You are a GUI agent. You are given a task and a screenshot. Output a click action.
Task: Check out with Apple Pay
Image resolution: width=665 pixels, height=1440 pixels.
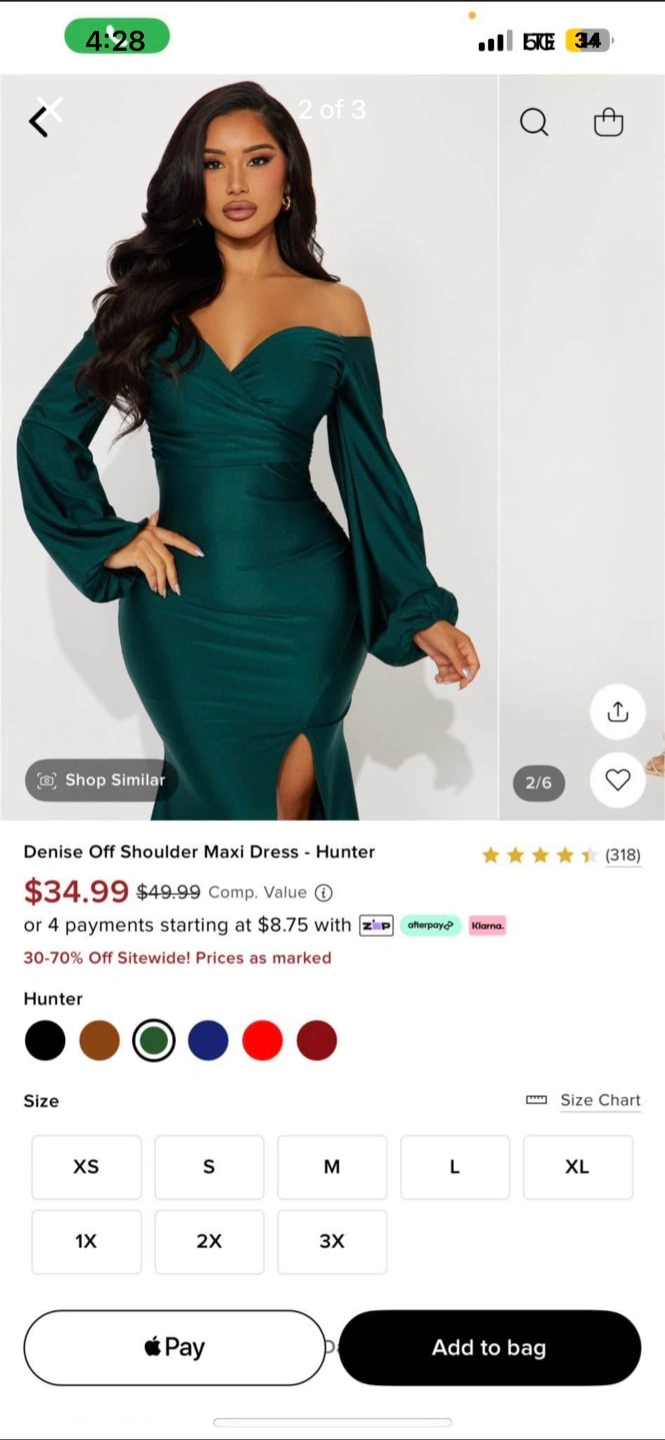pyautogui.click(x=175, y=1347)
